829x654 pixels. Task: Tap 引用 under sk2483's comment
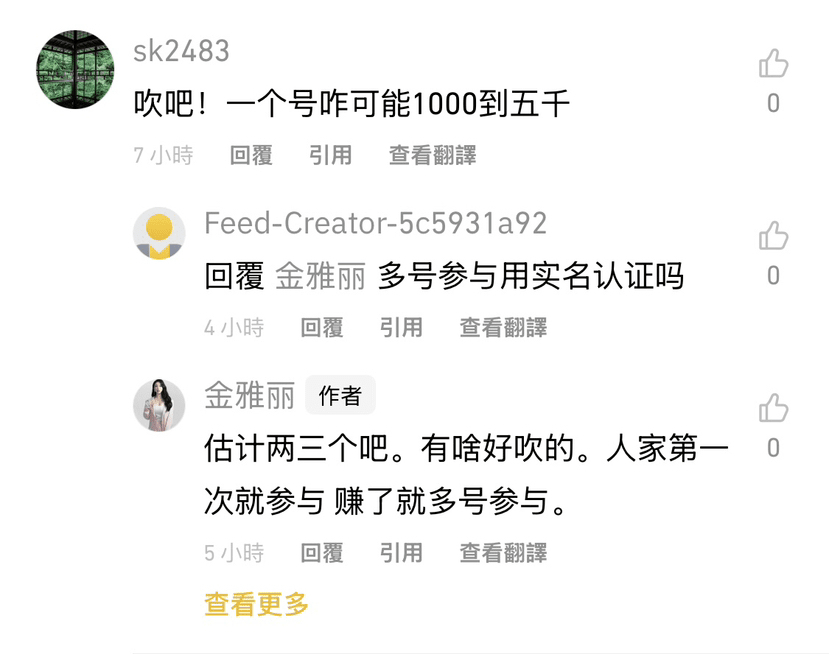(330, 156)
